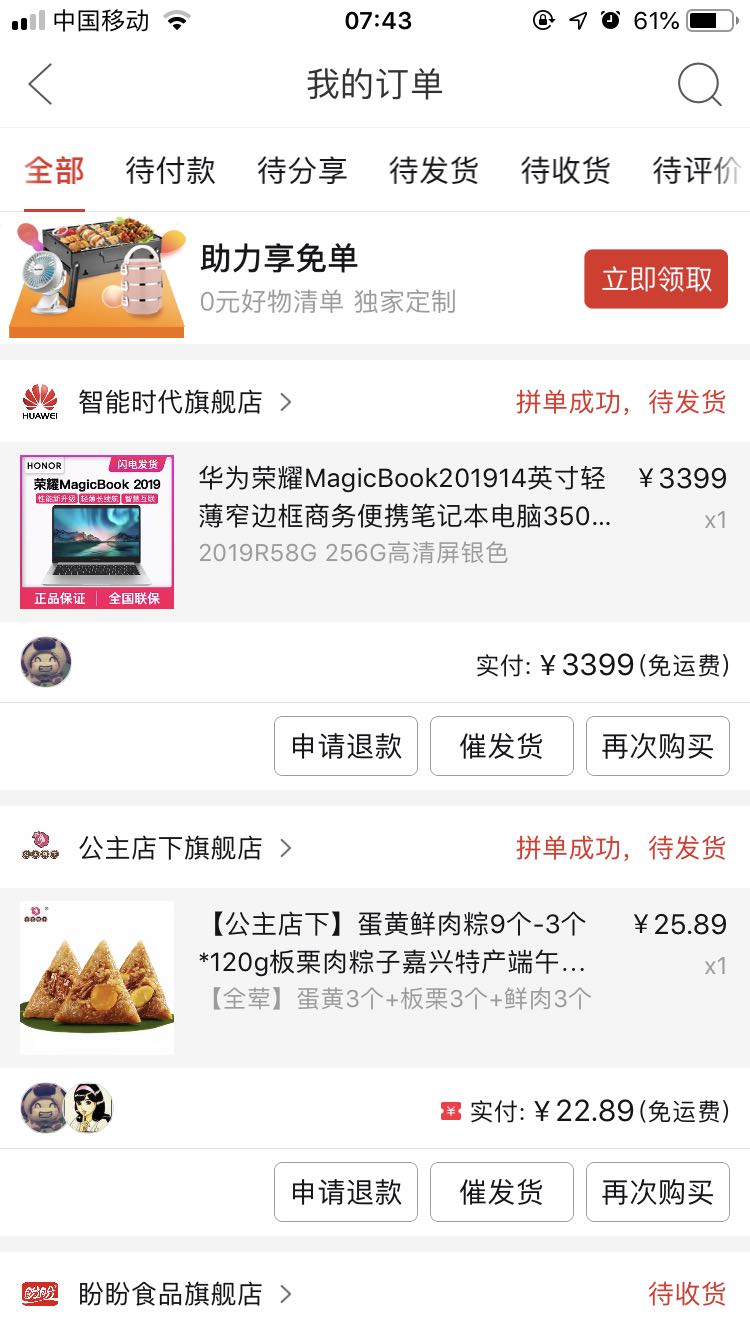Switch to the 全部 tab
Screen dimensions: 750x1334
[x=54, y=170]
